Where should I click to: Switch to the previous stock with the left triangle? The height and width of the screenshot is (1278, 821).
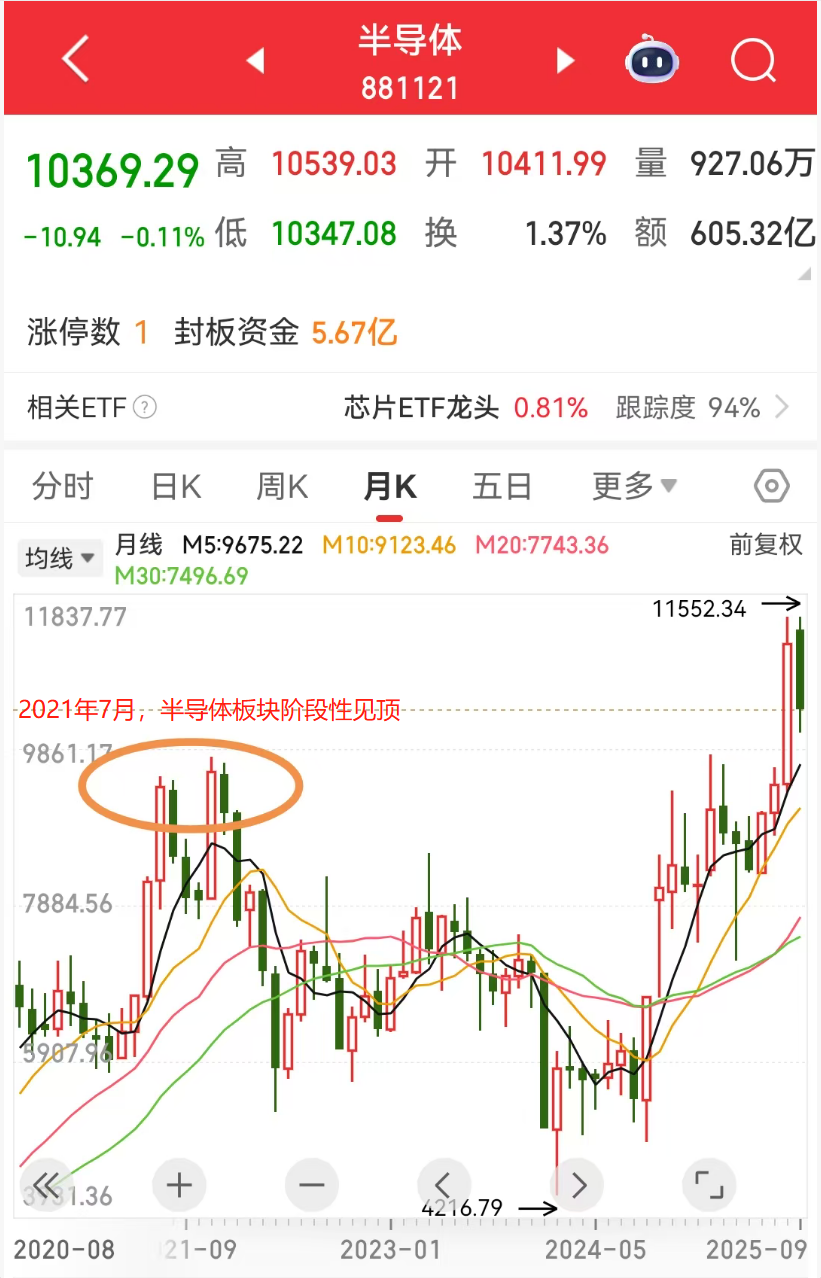click(x=255, y=61)
